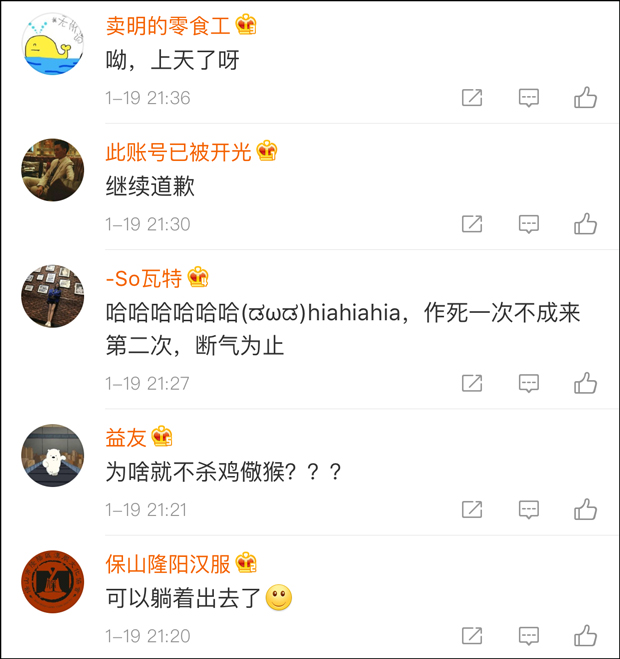Reply to 此账号已被开光's comment
This screenshot has width=620, height=659.
click(x=529, y=224)
